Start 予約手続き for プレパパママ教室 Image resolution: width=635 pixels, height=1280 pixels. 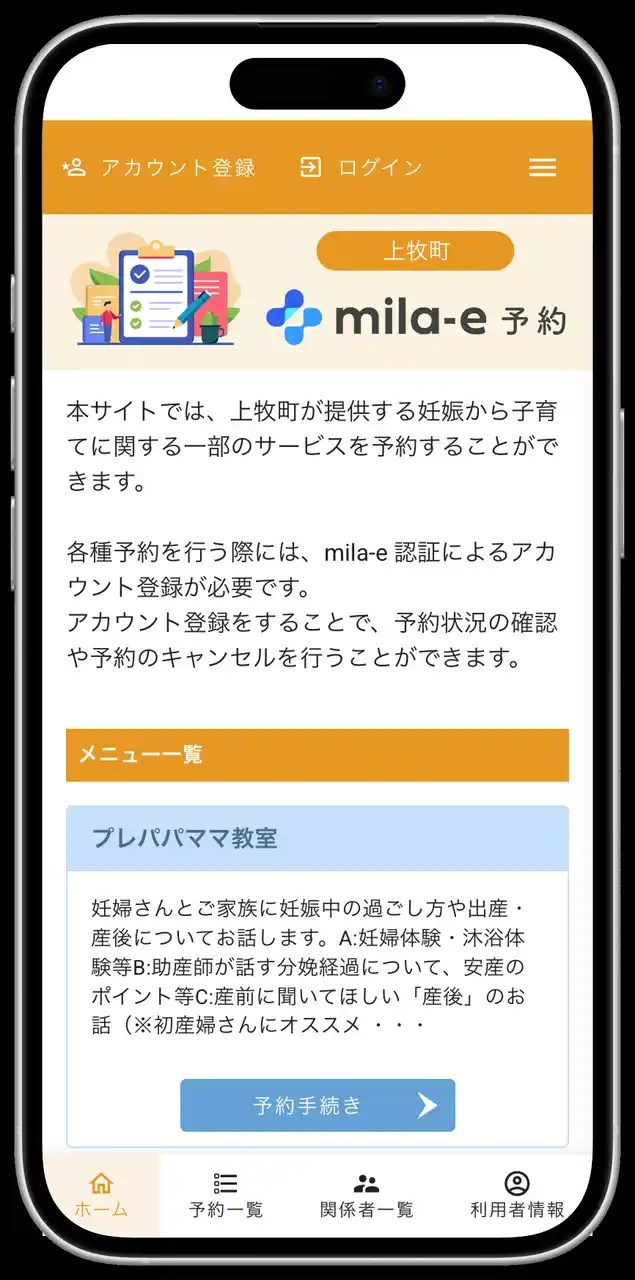coord(317,1105)
